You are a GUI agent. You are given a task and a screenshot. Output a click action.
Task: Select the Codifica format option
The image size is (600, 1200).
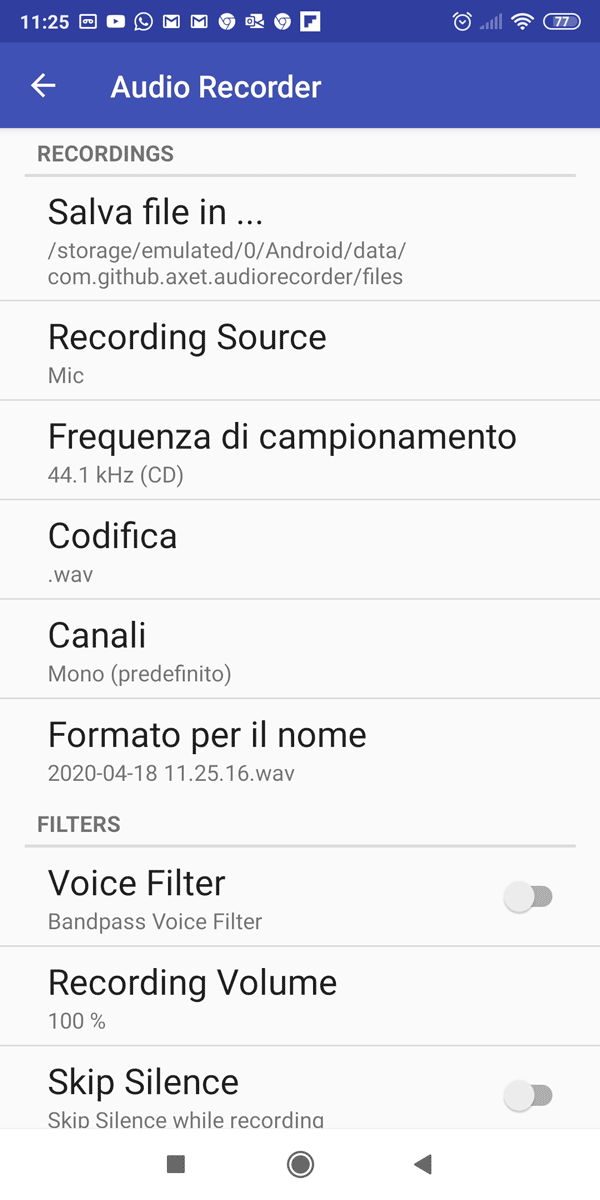[x=300, y=550]
